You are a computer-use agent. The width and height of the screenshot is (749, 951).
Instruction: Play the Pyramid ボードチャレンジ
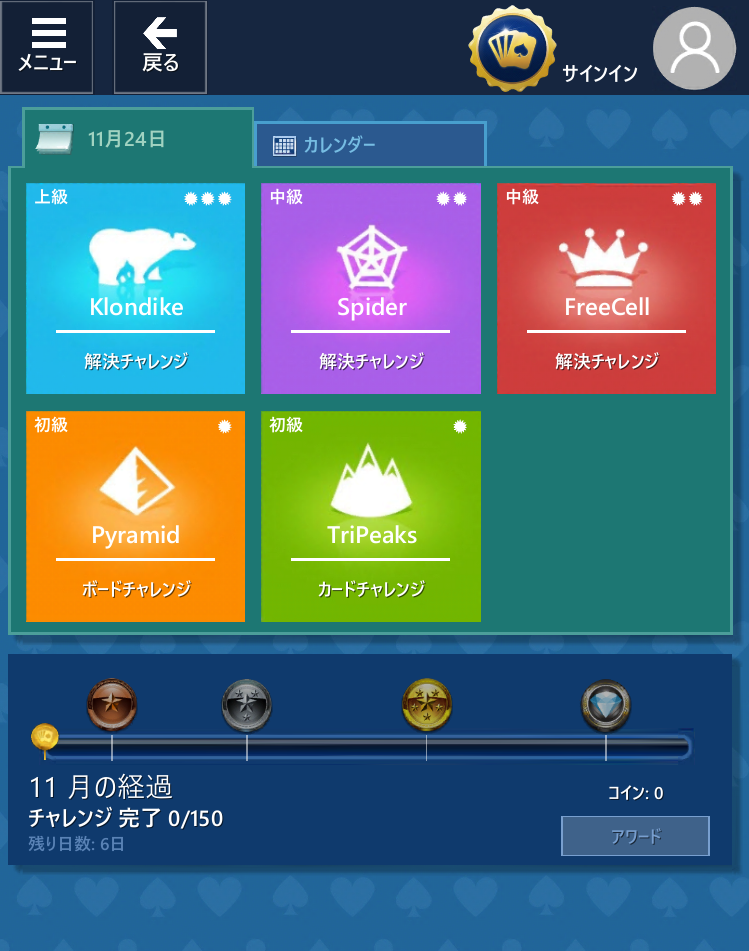tap(136, 516)
